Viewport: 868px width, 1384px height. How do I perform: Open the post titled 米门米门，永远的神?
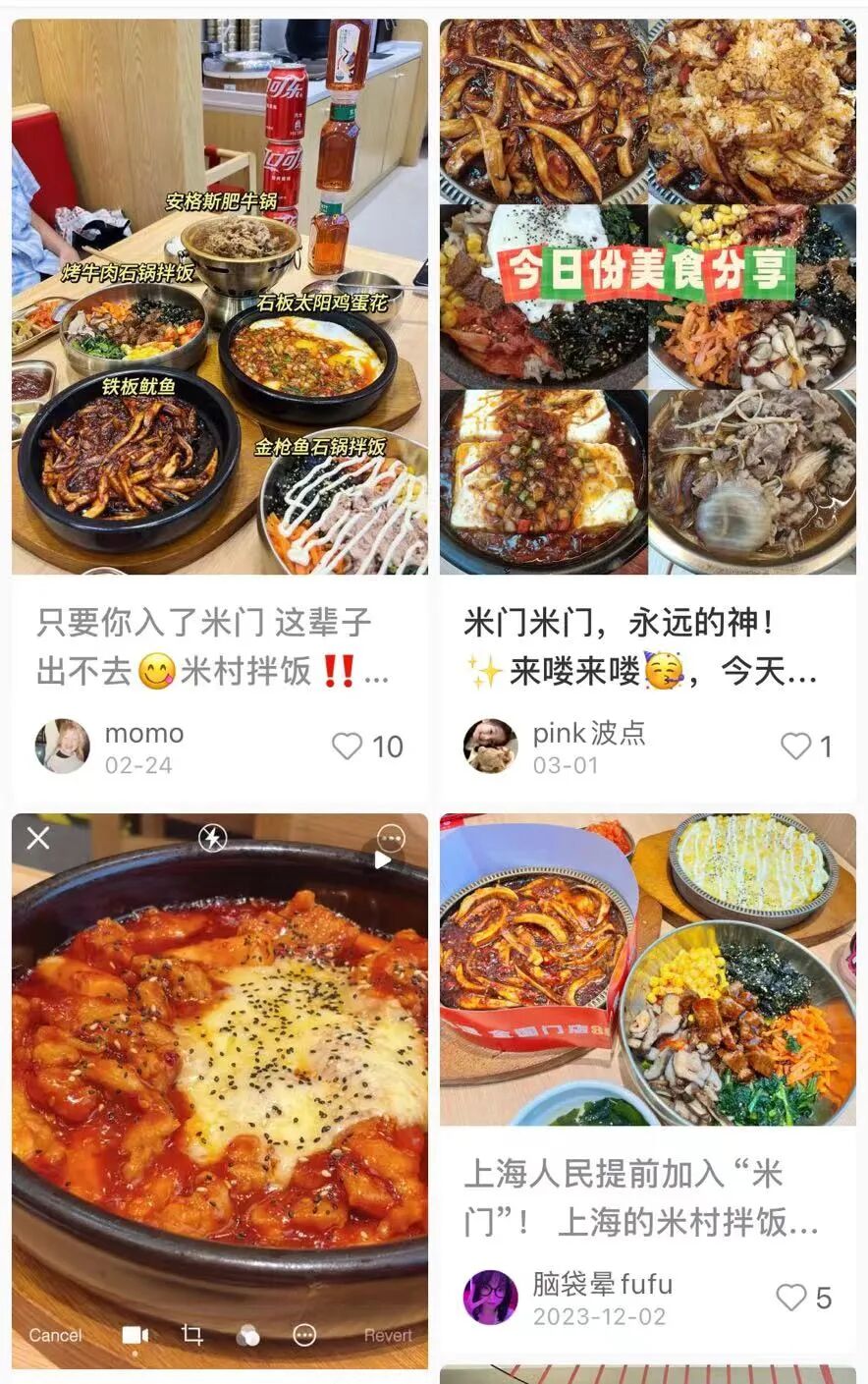pyautogui.click(x=648, y=297)
